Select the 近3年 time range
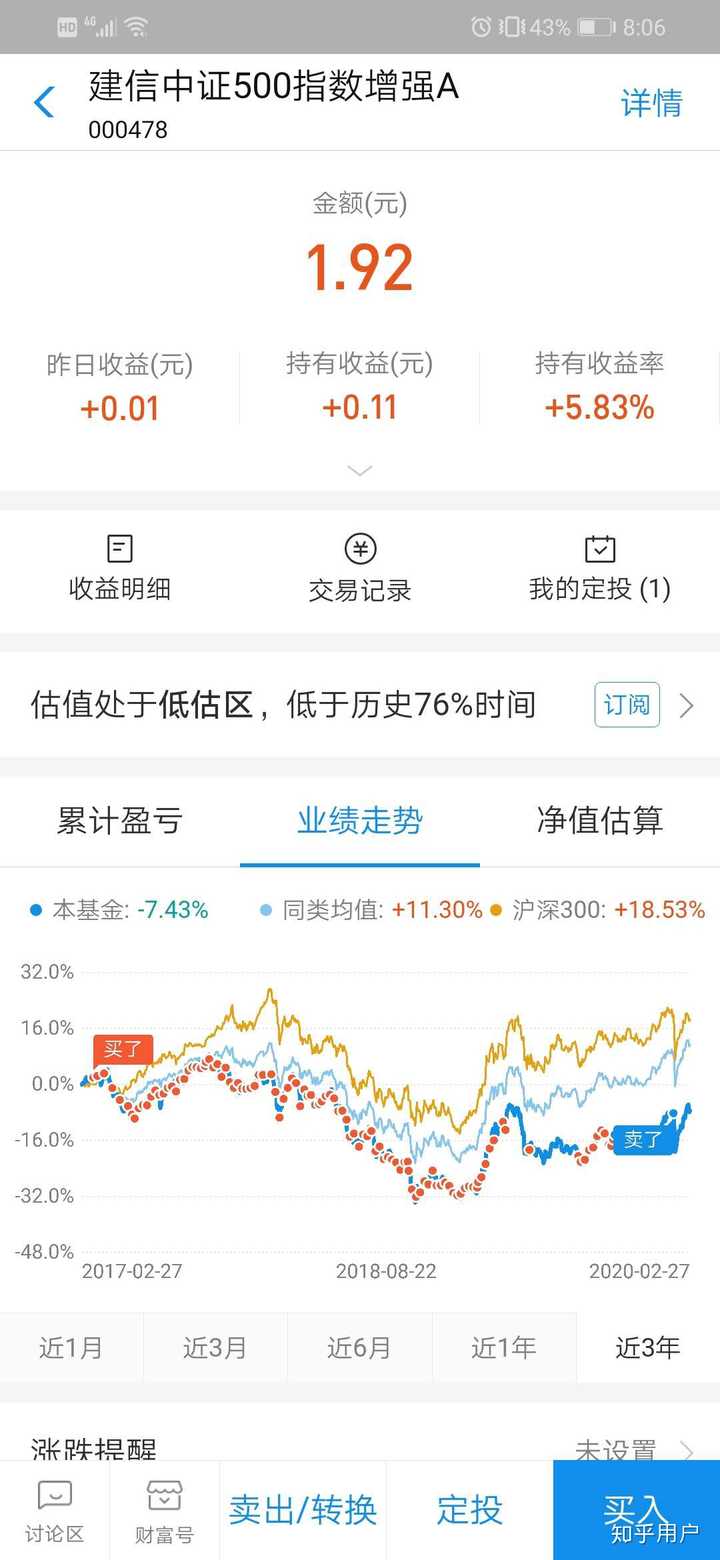This screenshot has height=1560, width=720. (648, 1347)
